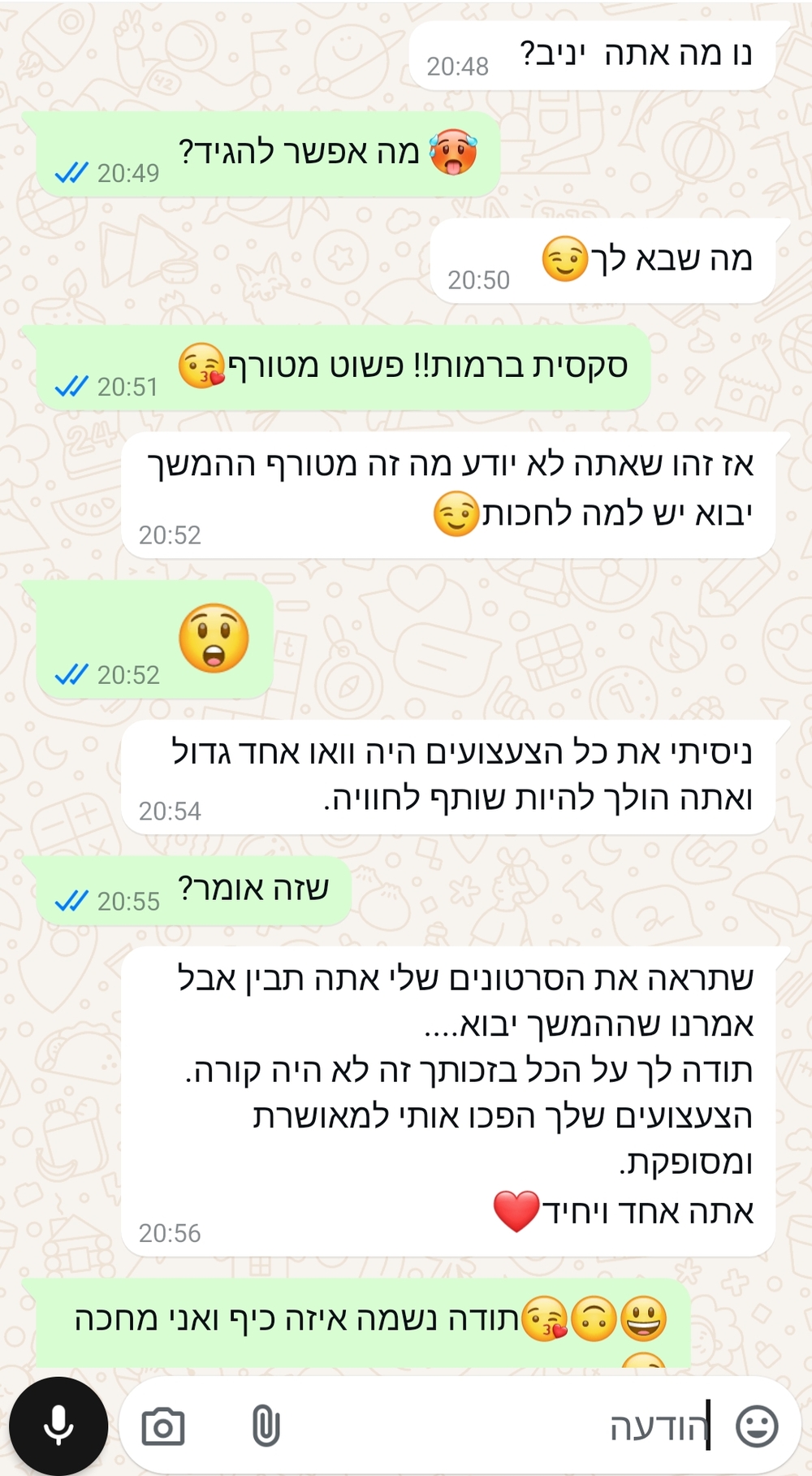This screenshot has width=812, height=1476.
Task: Open the emoji picker
Action: (x=757, y=1426)
